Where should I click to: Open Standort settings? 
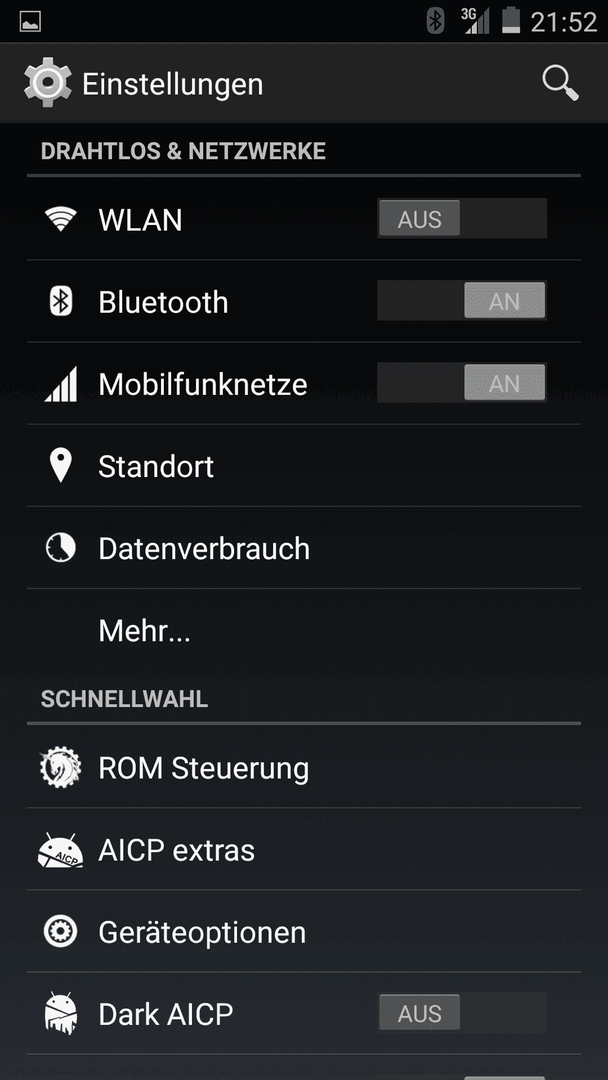(x=304, y=466)
